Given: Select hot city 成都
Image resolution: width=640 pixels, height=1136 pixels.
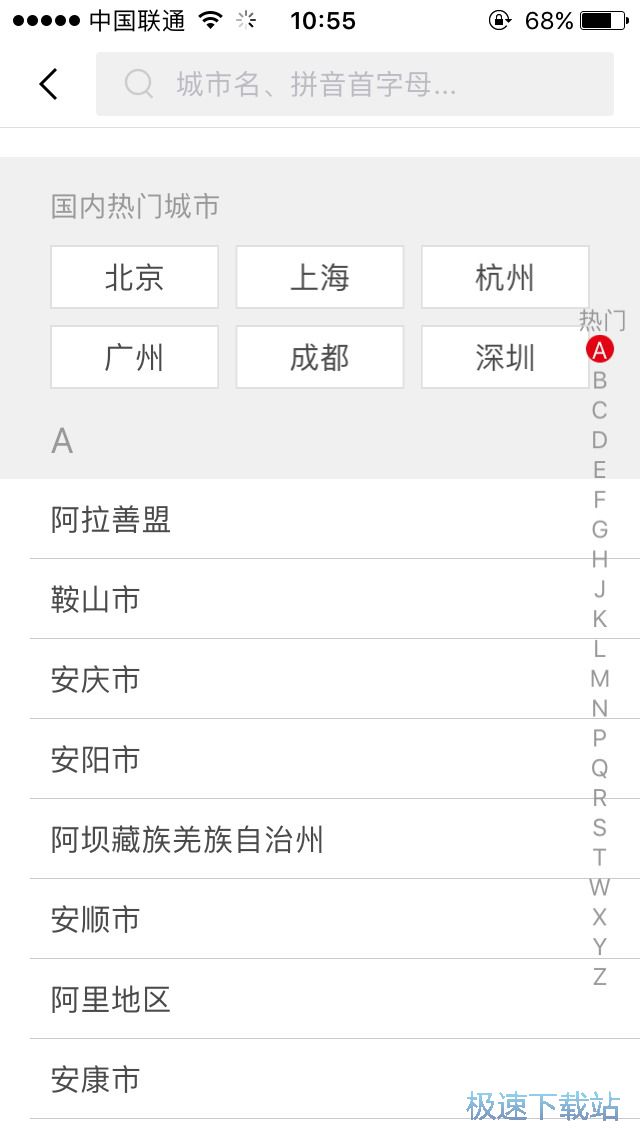Looking at the screenshot, I should coord(319,357).
